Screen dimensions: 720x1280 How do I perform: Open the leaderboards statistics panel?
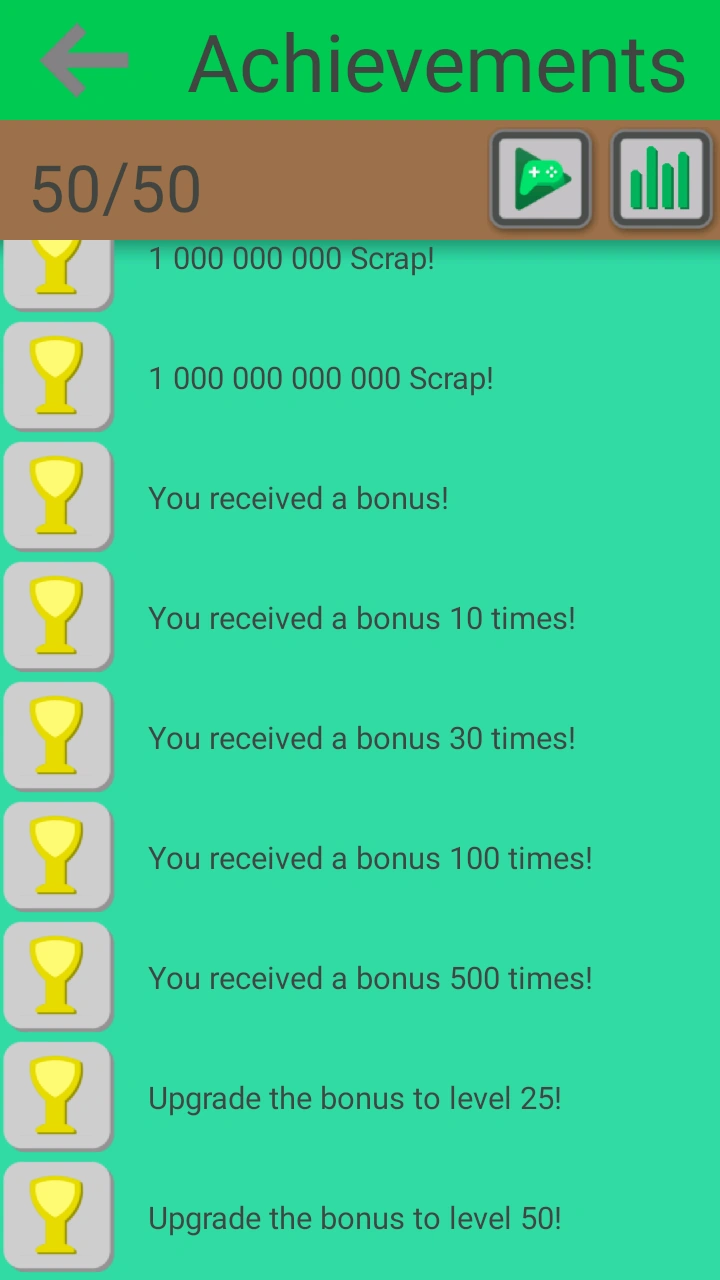coord(661,180)
